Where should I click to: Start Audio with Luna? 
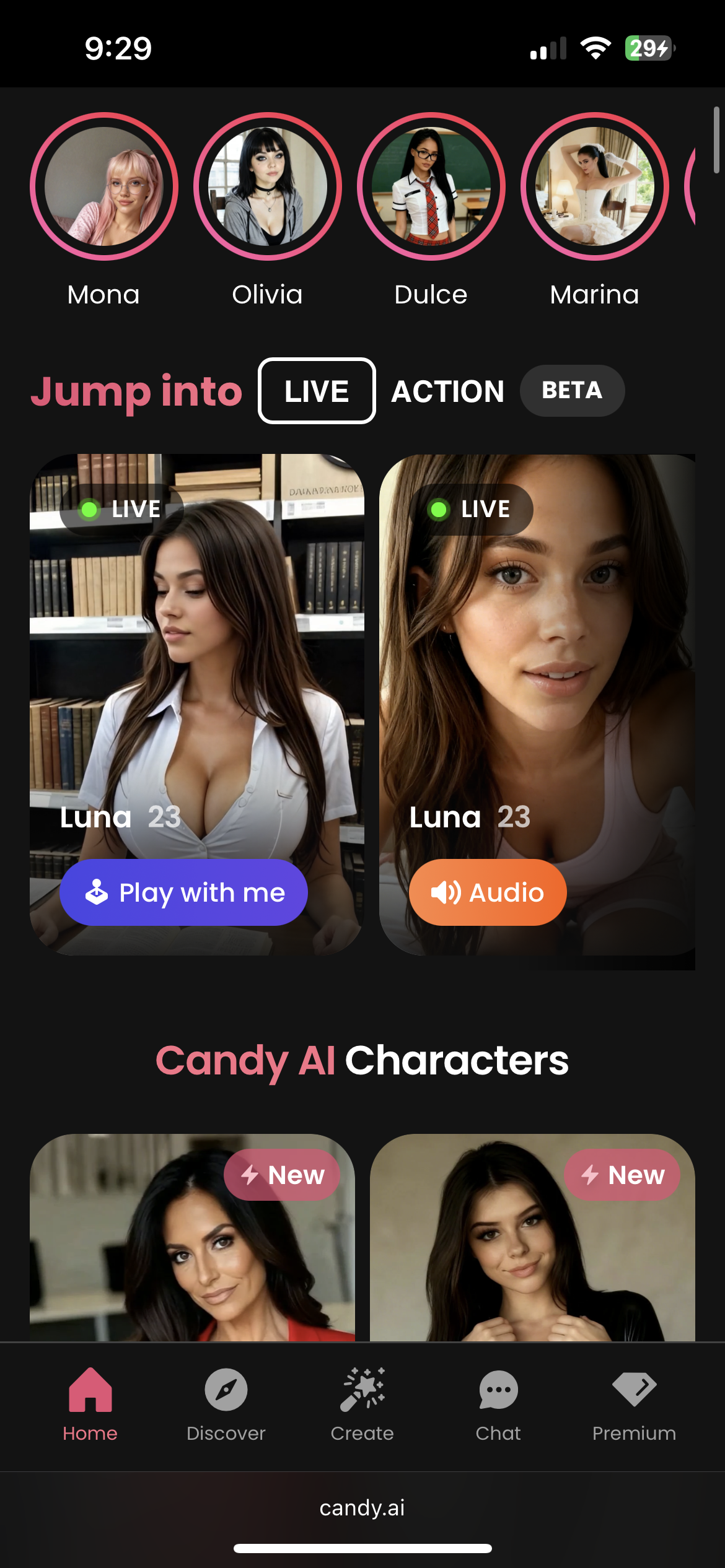click(x=488, y=892)
